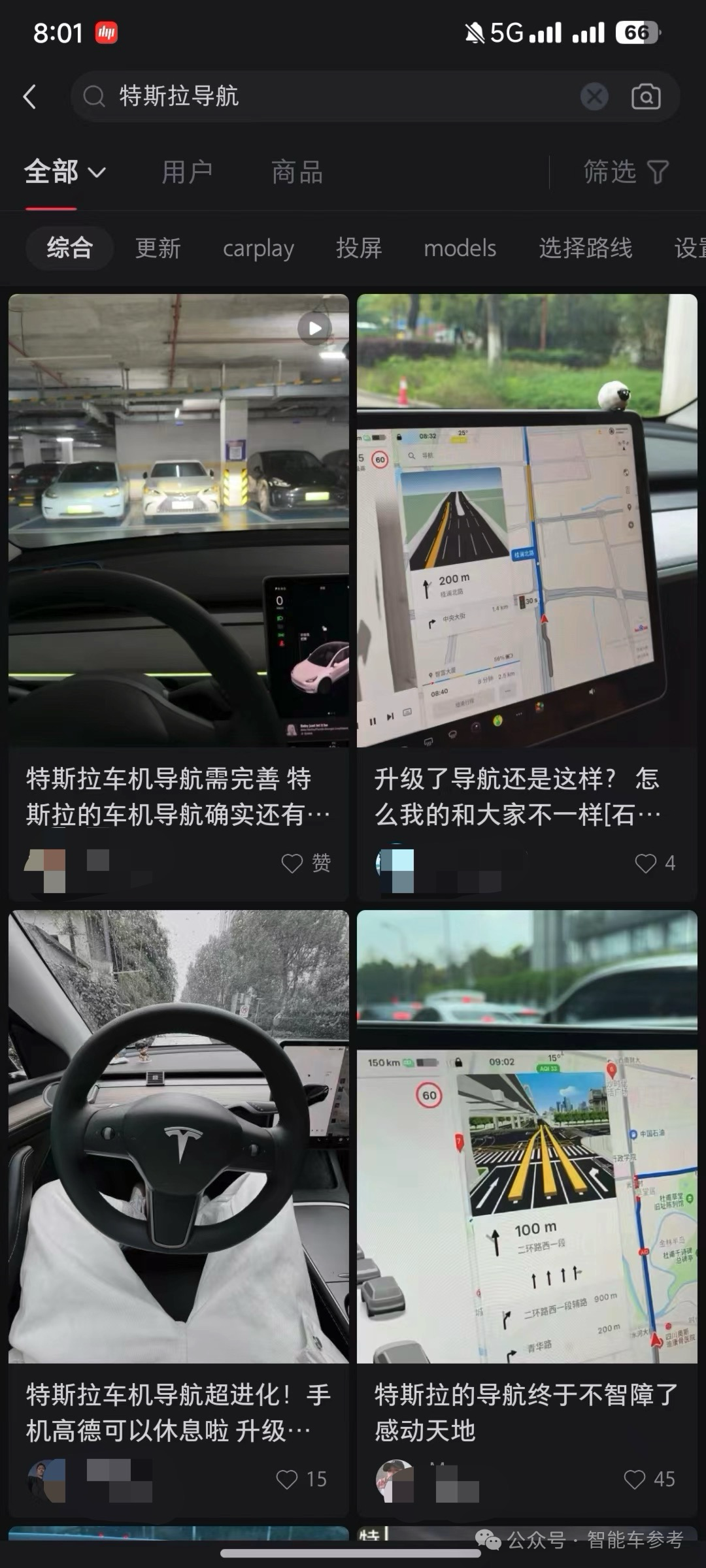Switch to the 商品 tab
706x1568 pixels.
(x=297, y=172)
